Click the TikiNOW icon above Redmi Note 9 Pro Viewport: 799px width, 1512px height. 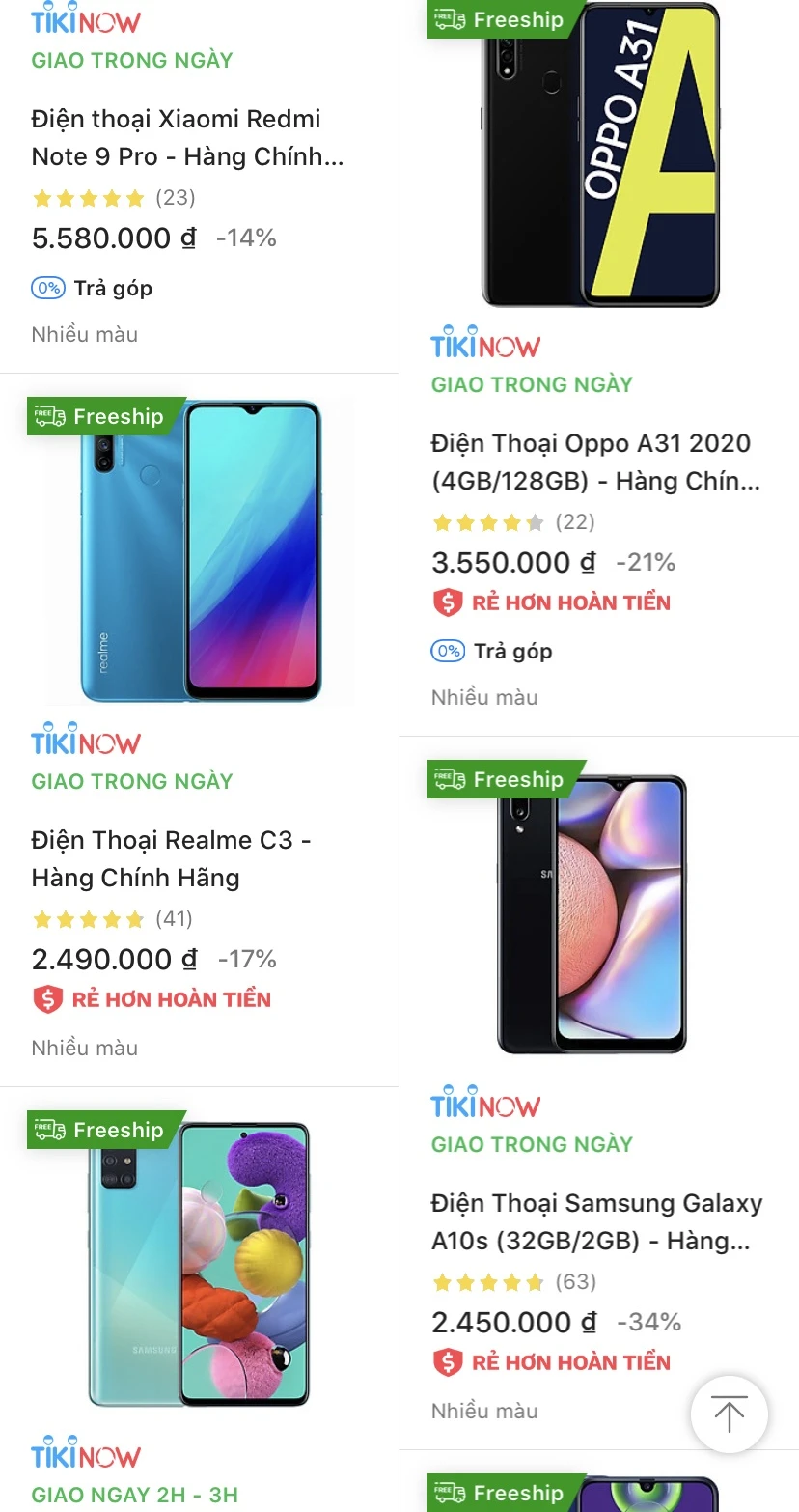point(85,18)
